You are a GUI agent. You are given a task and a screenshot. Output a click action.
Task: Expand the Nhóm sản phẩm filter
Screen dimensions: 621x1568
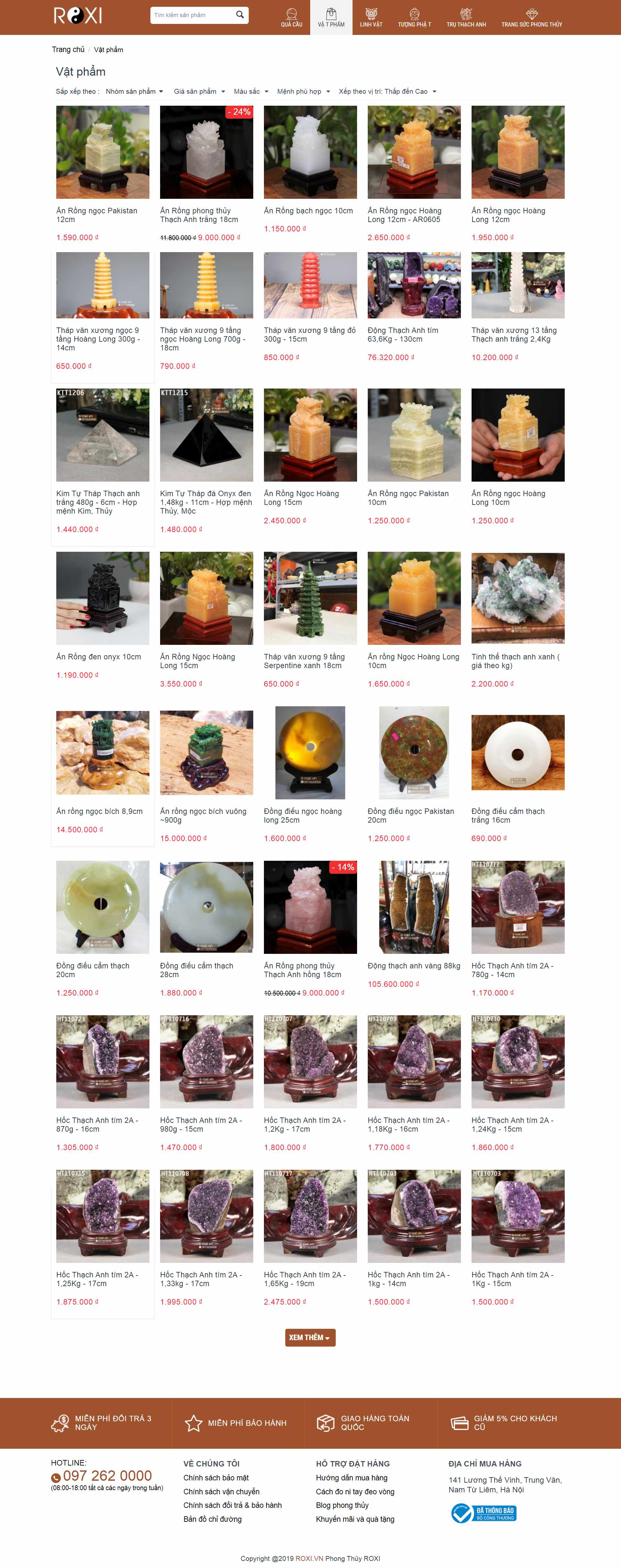point(134,91)
